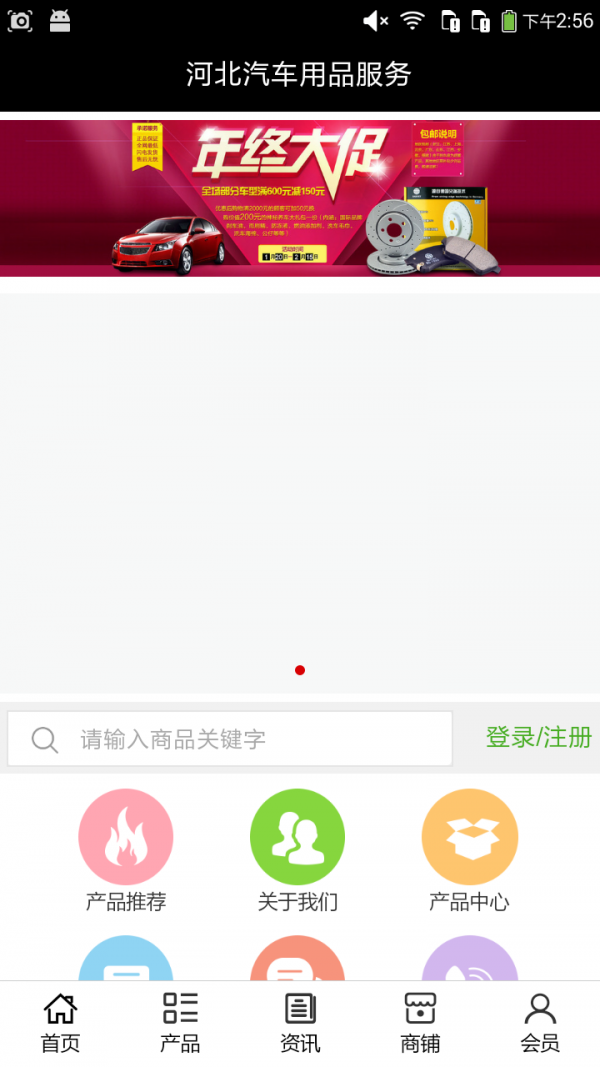Open the year-end sale promotion banner
Viewport: 600px width, 1067px height.
tap(300, 198)
